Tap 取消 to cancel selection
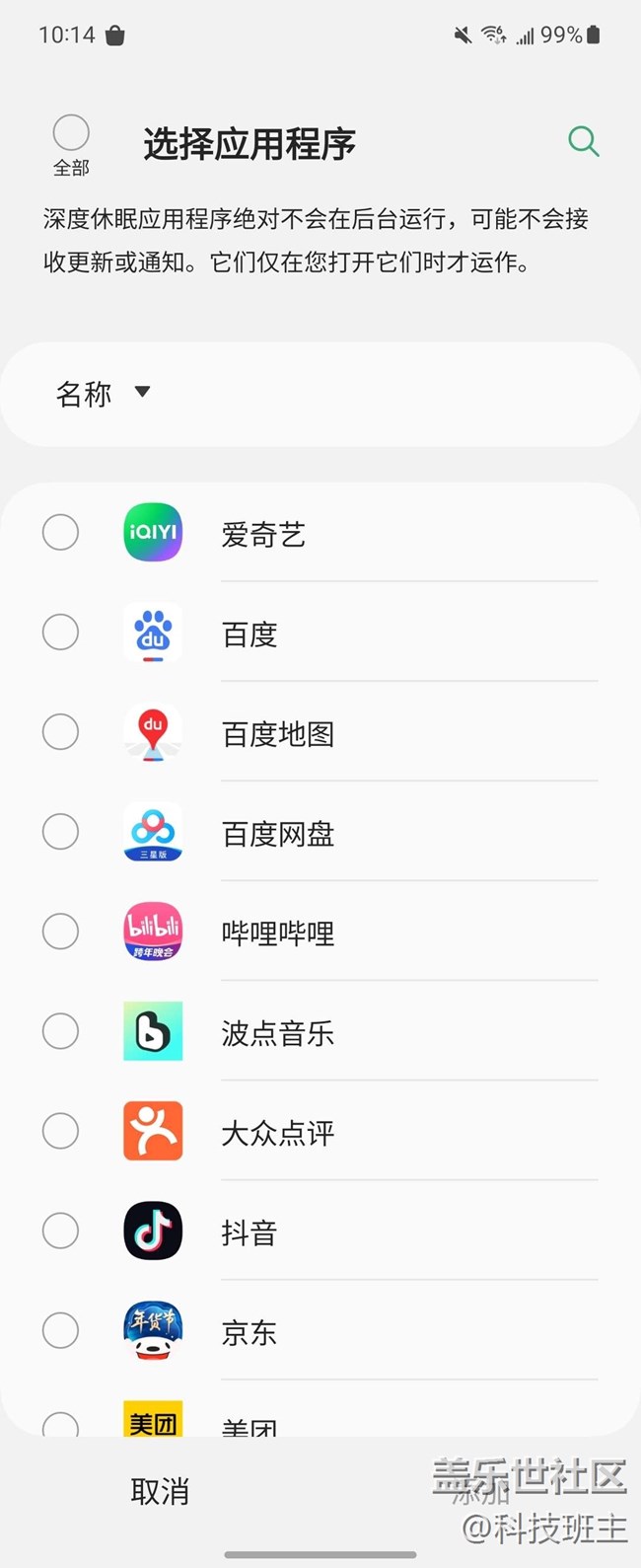This screenshot has height=1568, width=641. pyautogui.click(x=160, y=1491)
